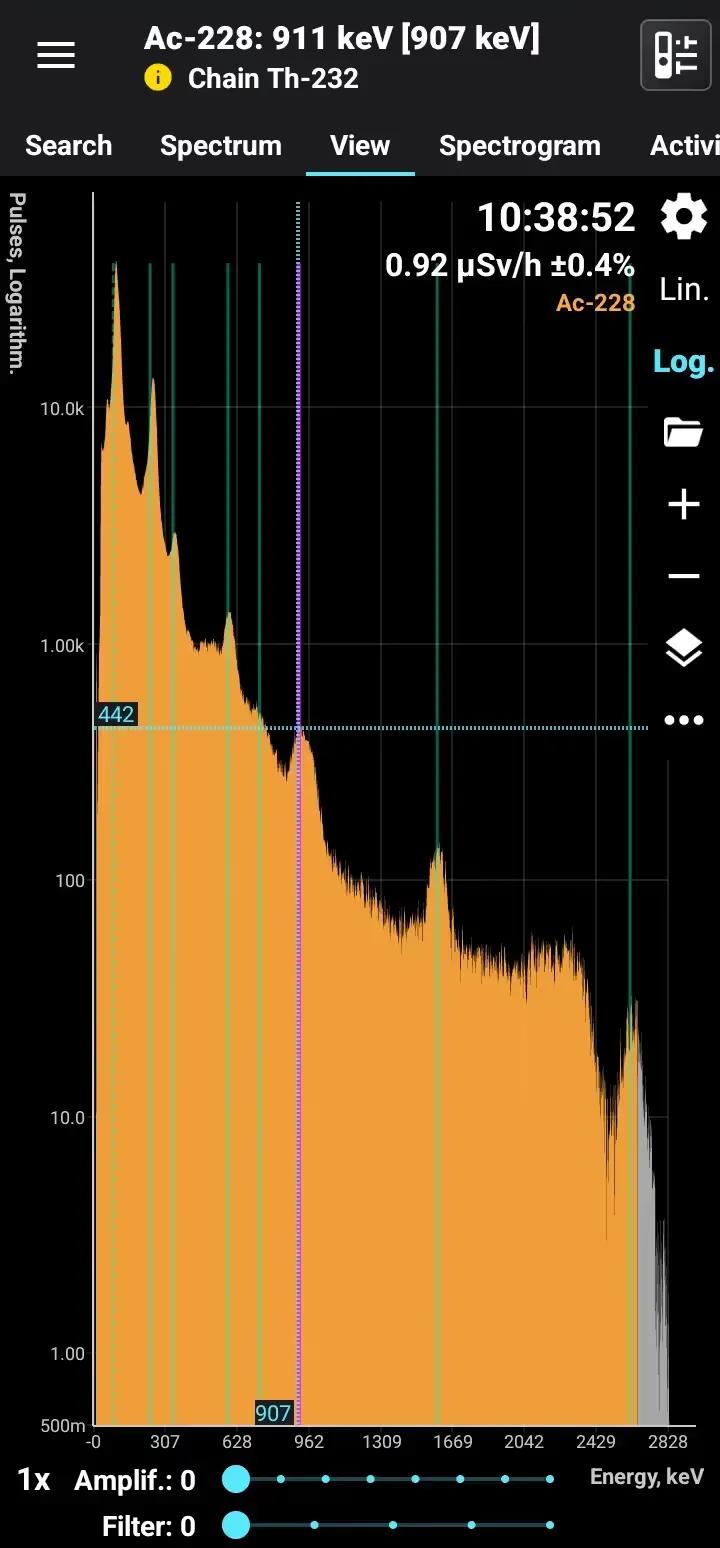The image size is (720, 1548).
Task: Open saved spectra via the folder icon
Action: coord(684,433)
